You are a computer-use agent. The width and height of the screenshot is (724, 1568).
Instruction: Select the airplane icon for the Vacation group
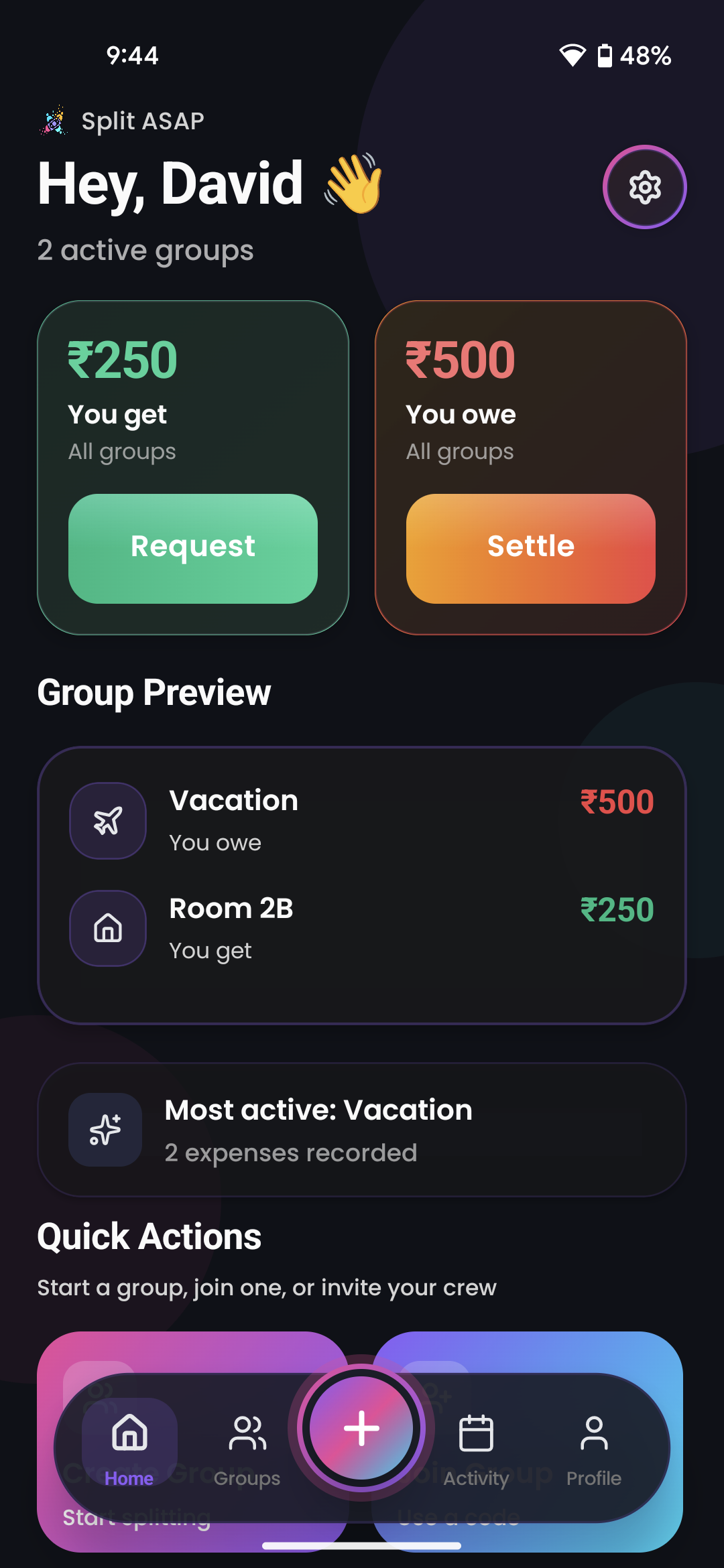coord(108,820)
